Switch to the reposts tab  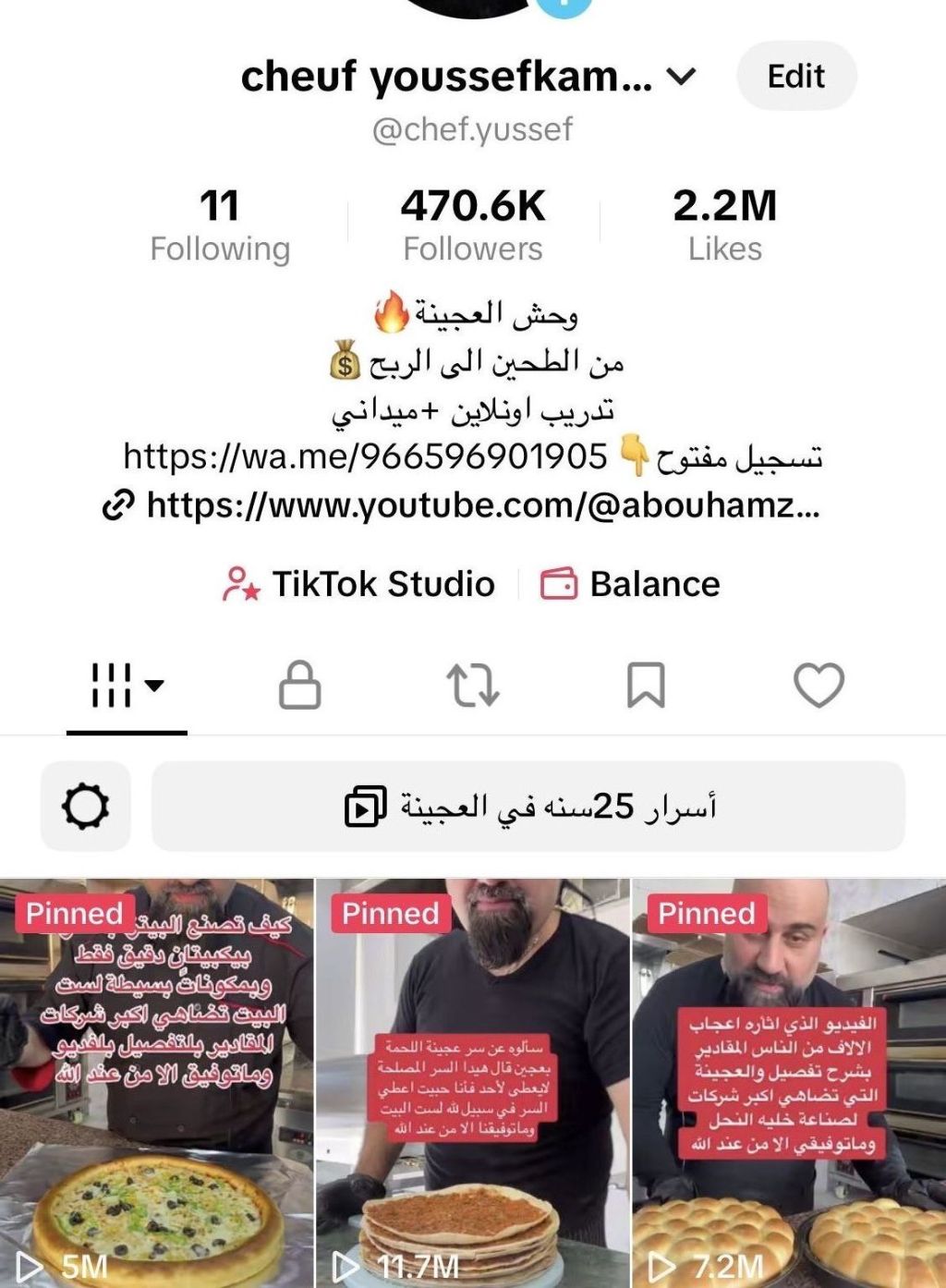click(472, 686)
